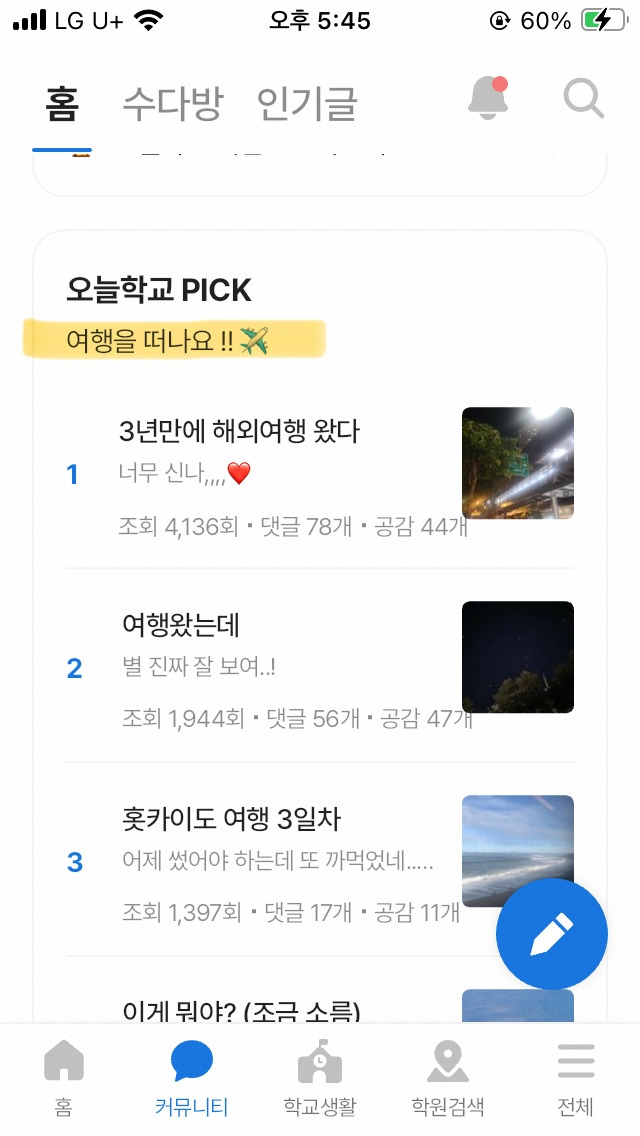Open the post 여행왔는데
Viewport: 640px width, 1136px height.
[x=181, y=626]
